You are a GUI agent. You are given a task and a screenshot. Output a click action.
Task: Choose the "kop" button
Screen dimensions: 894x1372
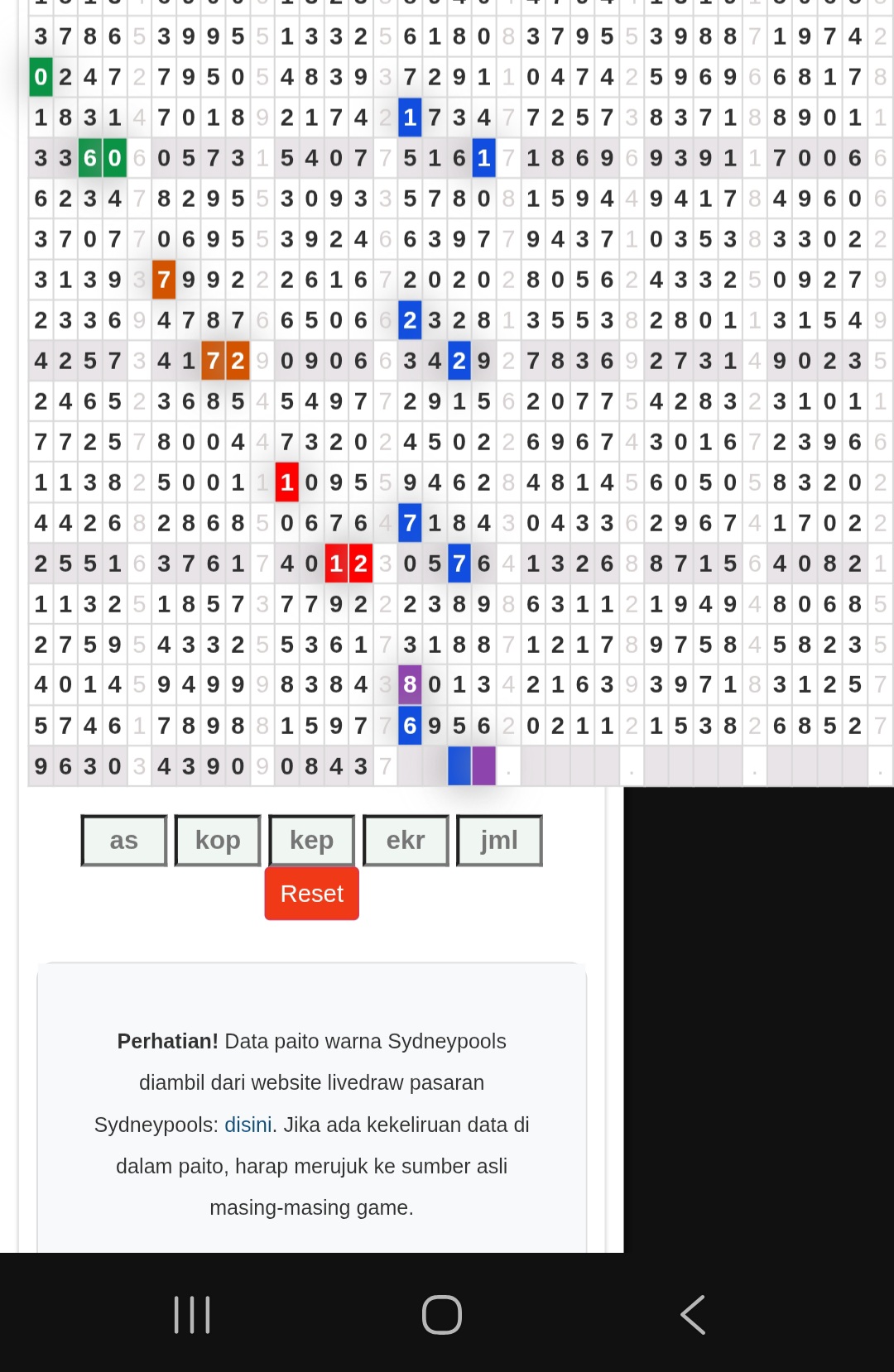pyautogui.click(x=218, y=841)
